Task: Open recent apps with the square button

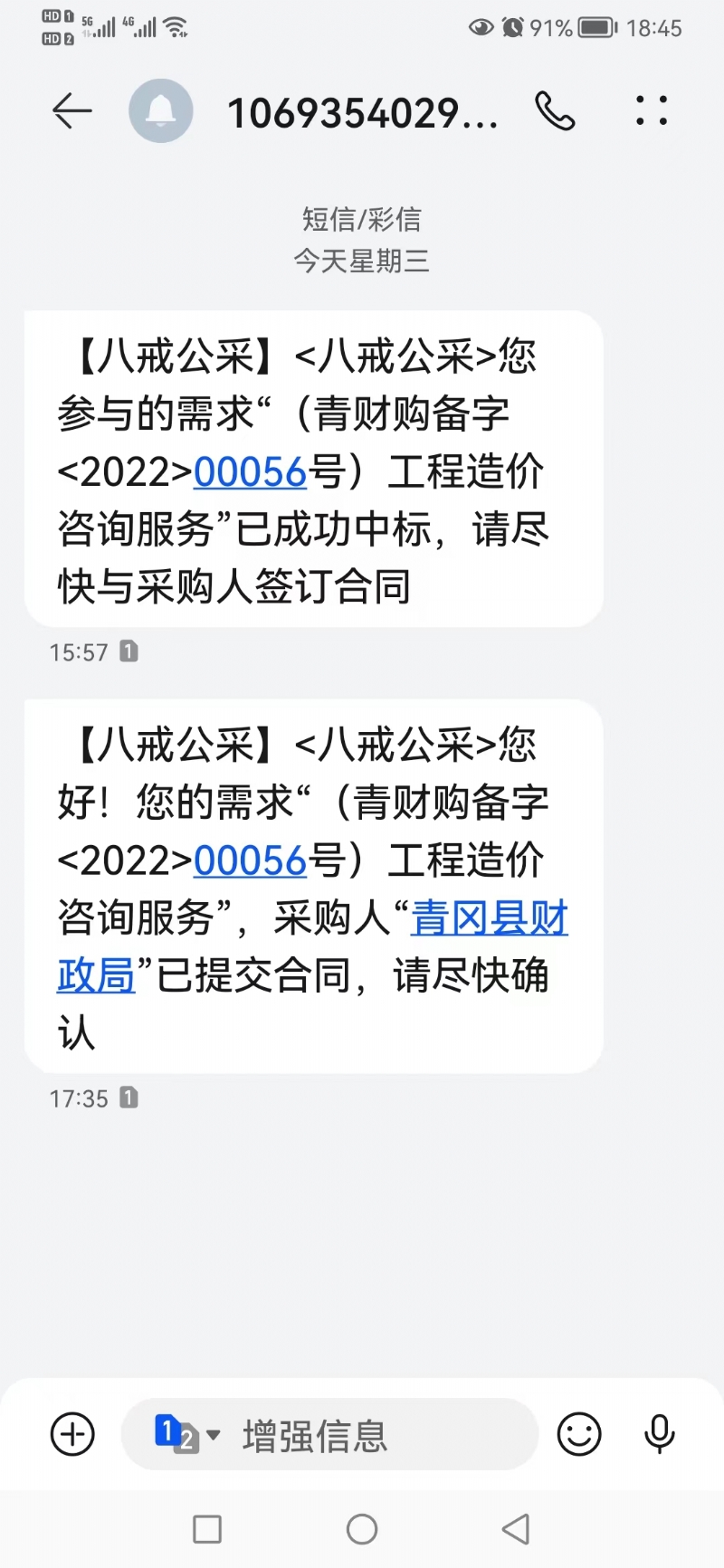Action: coord(207,1529)
